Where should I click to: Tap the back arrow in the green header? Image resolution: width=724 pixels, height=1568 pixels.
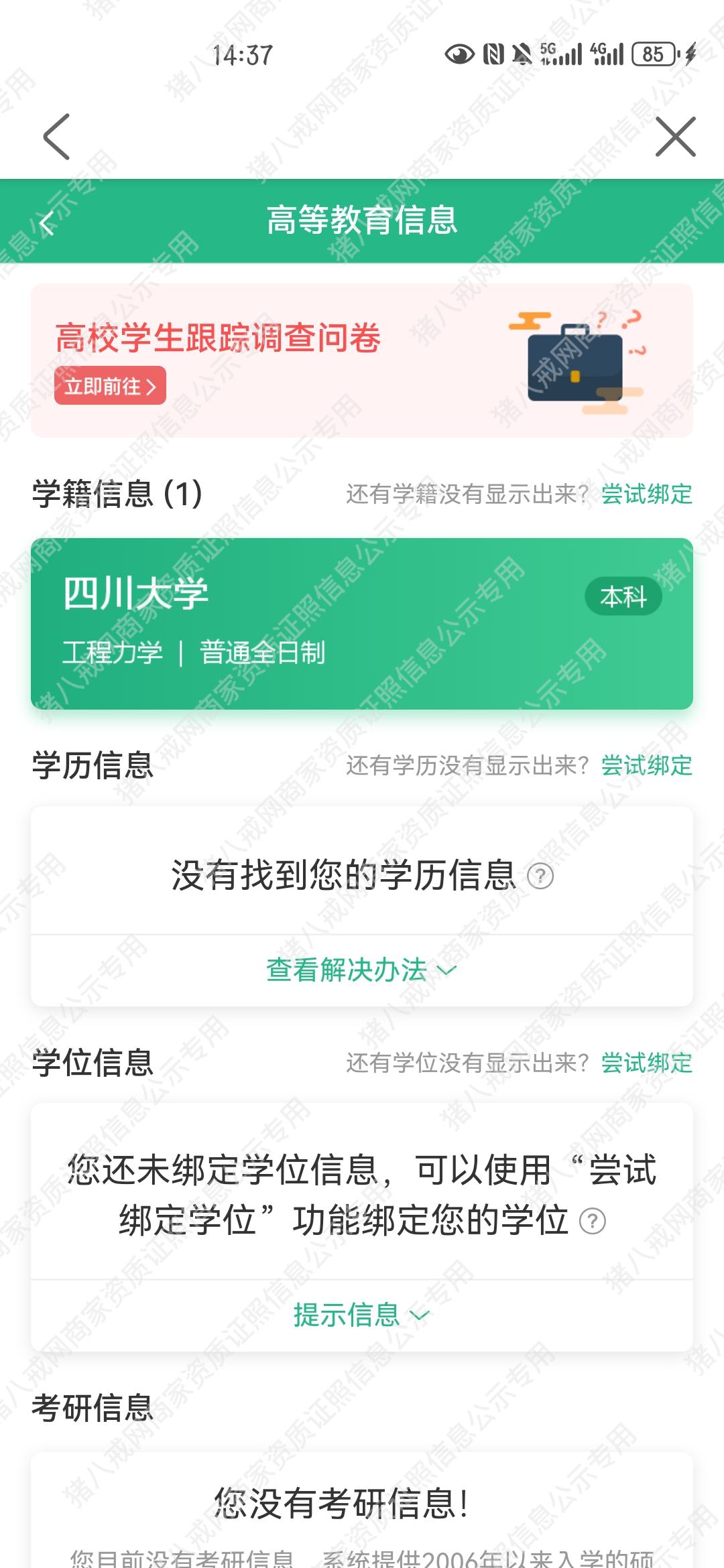pyautogui.click(x=47, y=222)
